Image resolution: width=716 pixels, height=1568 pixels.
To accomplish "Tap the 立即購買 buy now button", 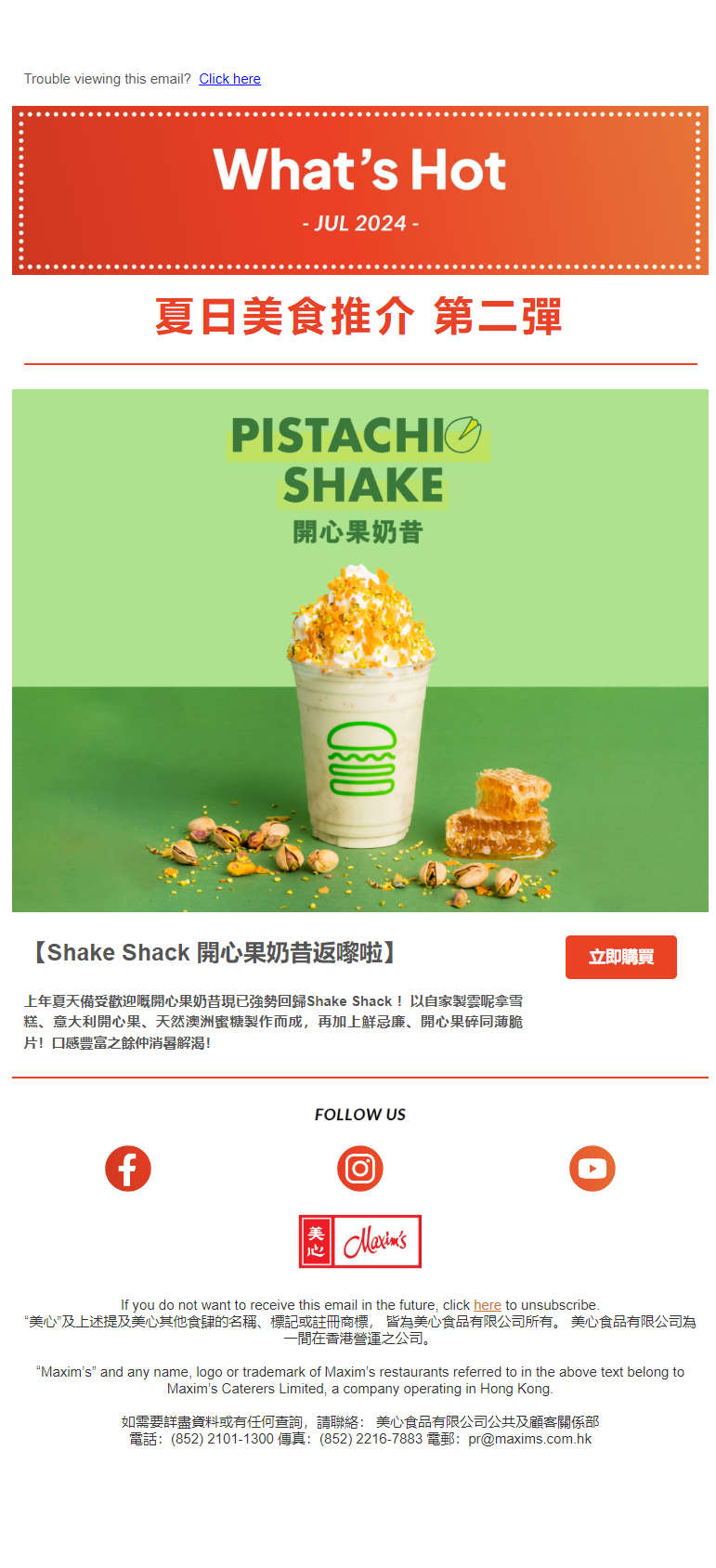I will [620, 957].
